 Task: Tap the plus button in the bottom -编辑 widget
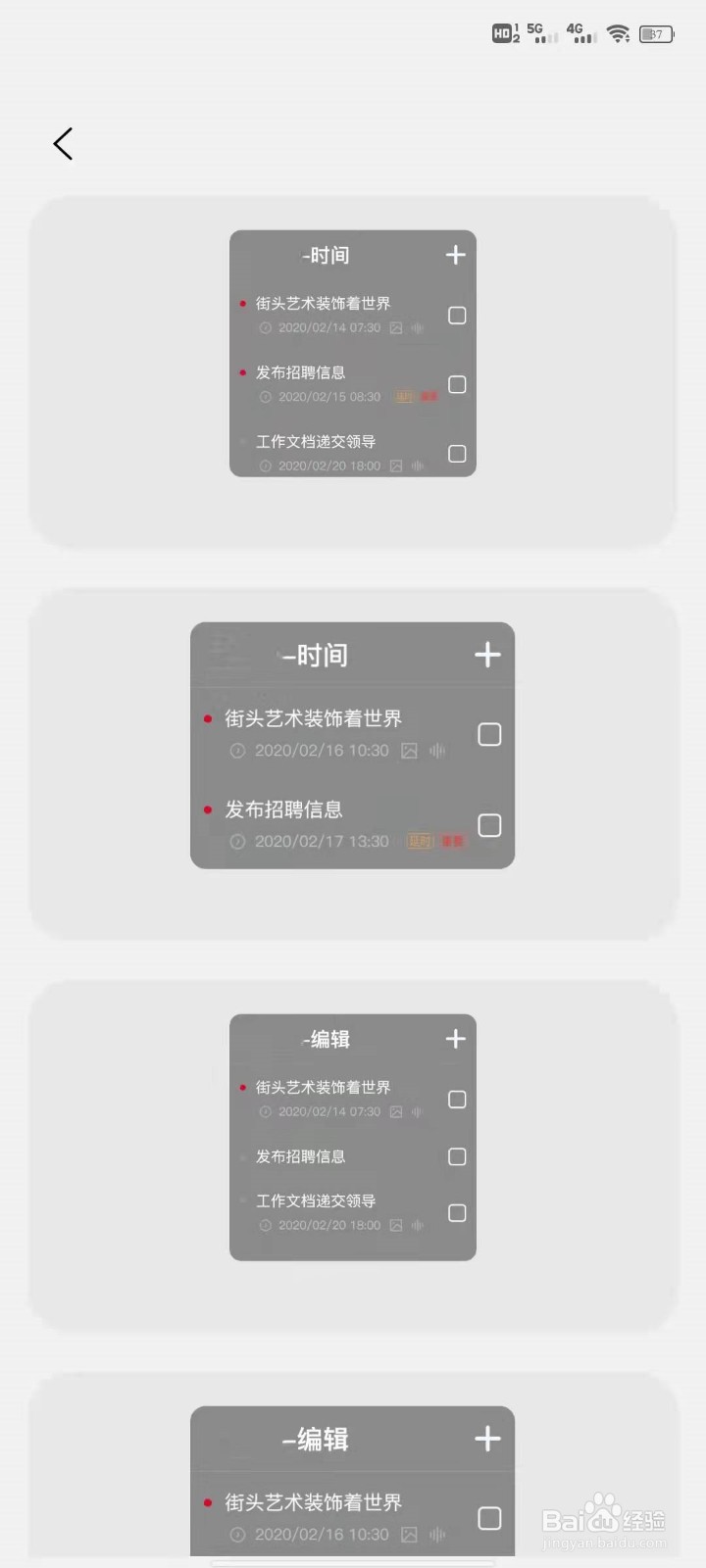(x=486, y=1439)
